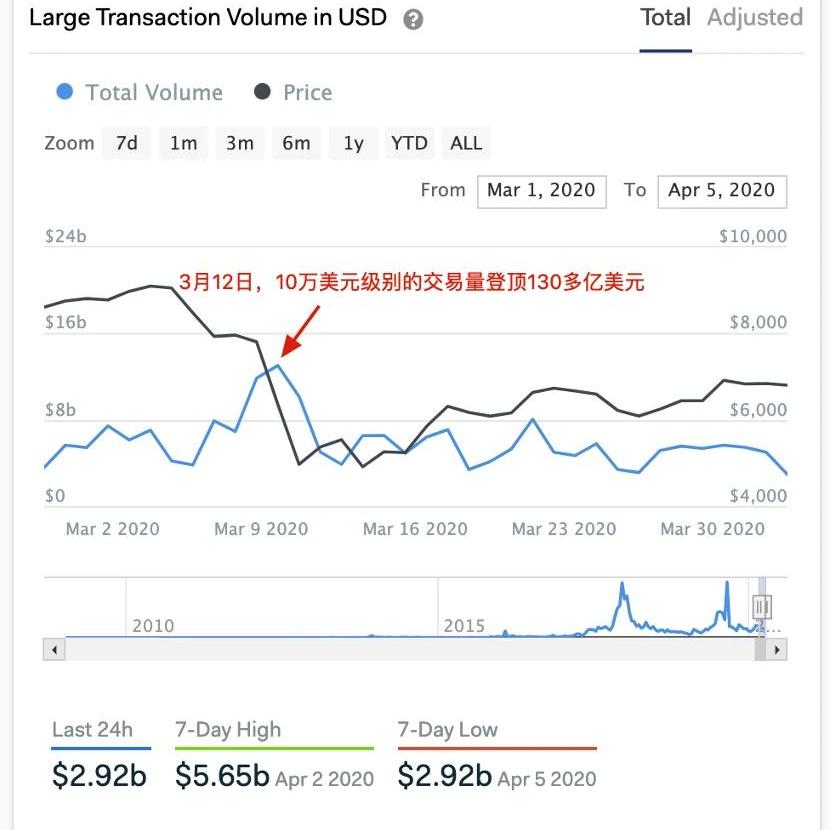
Task: Select the Total tab
Action: (x=665, y=18)
